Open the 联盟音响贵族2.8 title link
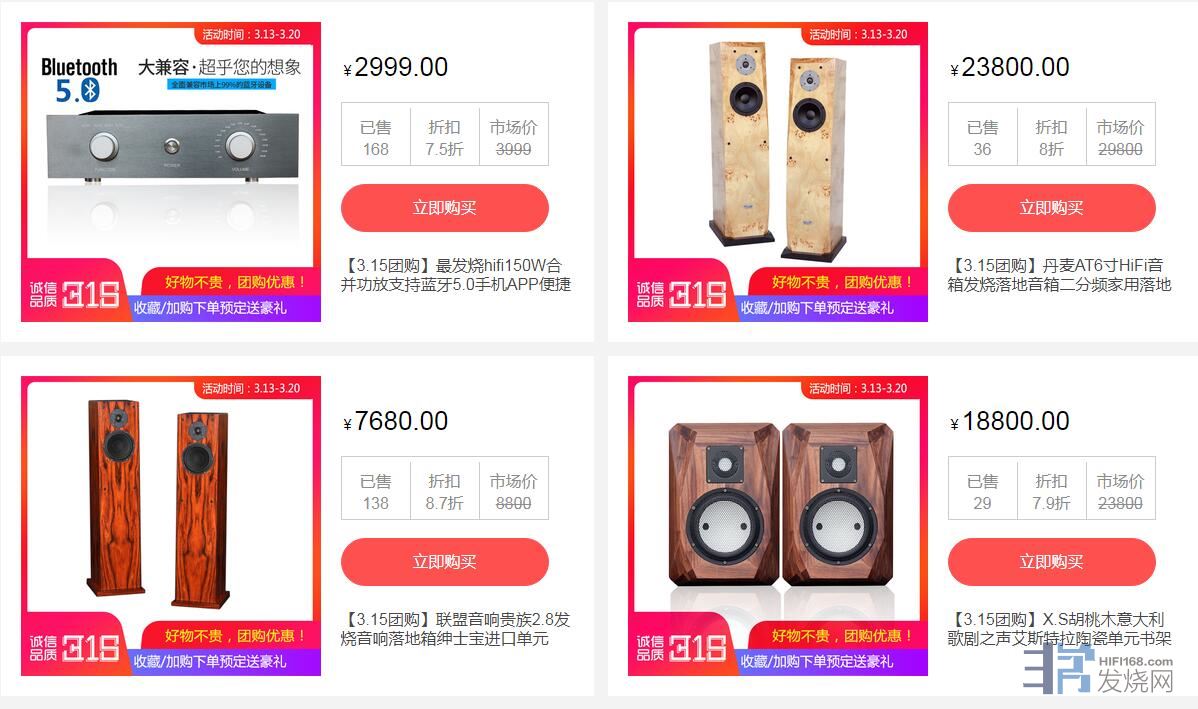The image size is (1198, 709). (457, 629)
